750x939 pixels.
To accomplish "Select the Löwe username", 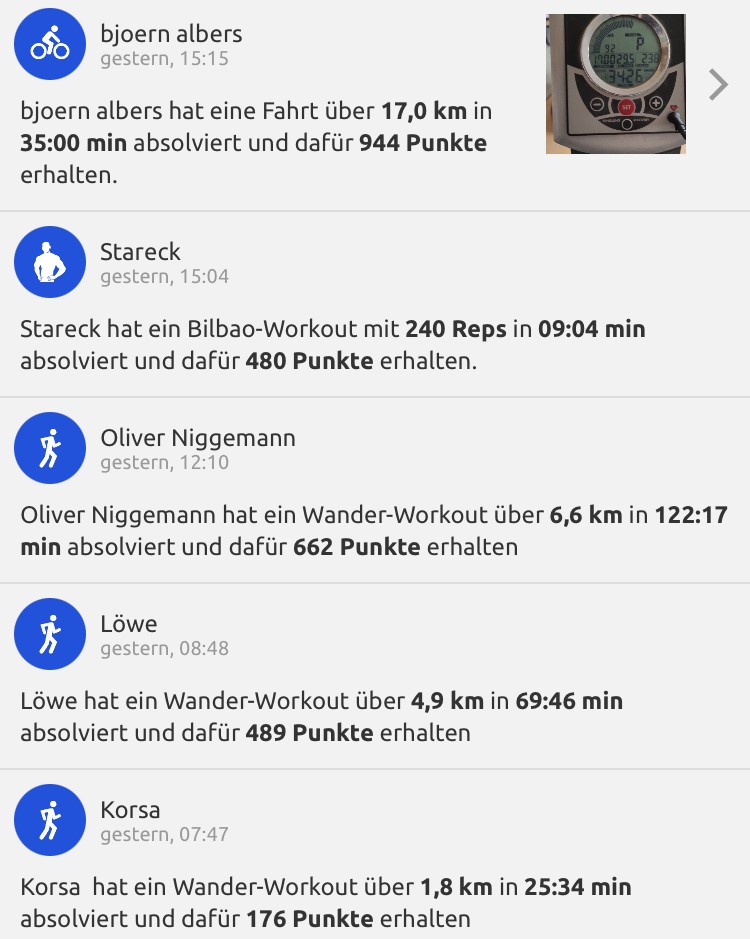I will (126, 623).
